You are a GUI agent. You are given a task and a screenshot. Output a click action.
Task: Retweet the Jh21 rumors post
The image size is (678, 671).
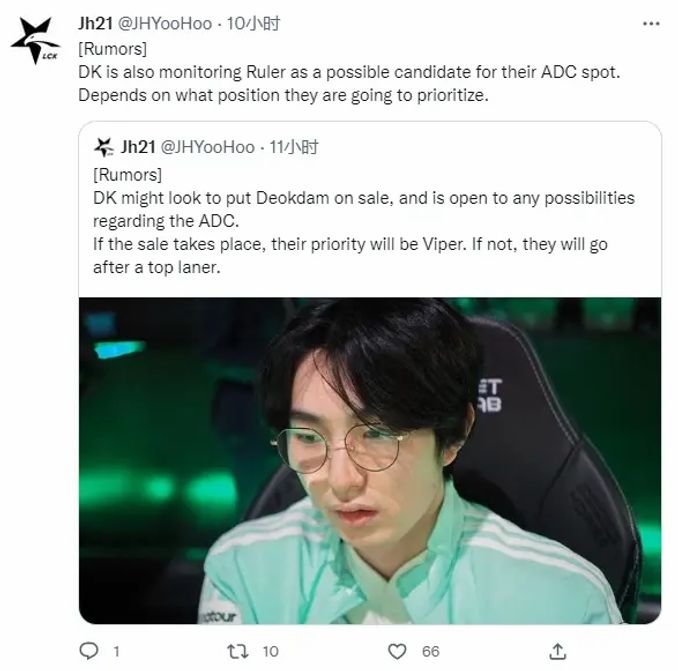(237, 651)
